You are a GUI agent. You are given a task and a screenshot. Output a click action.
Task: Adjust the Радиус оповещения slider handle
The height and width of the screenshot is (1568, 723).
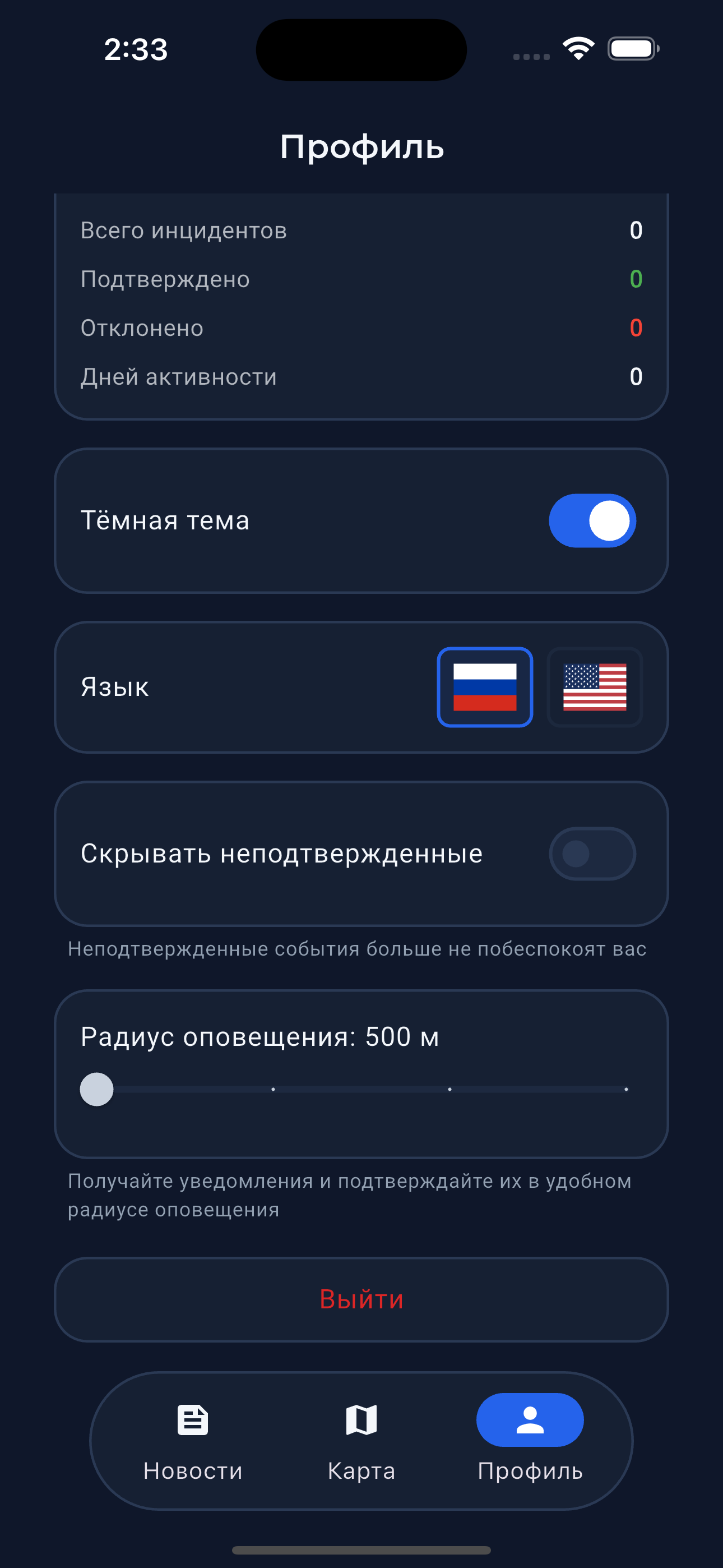point(97,1089)
